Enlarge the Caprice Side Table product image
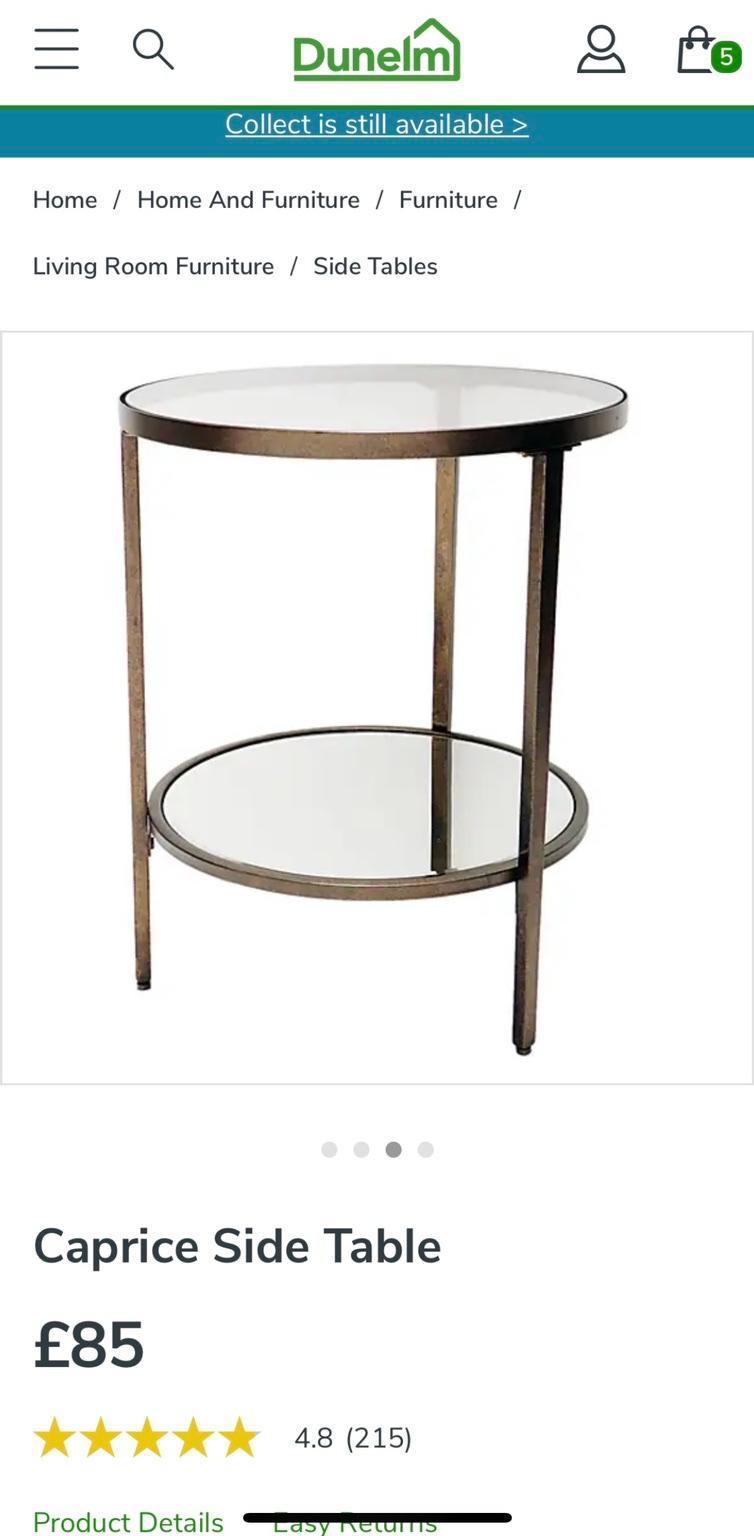Image resolution: width=754 pixels, height=1536 pixels. pos(376,707)
